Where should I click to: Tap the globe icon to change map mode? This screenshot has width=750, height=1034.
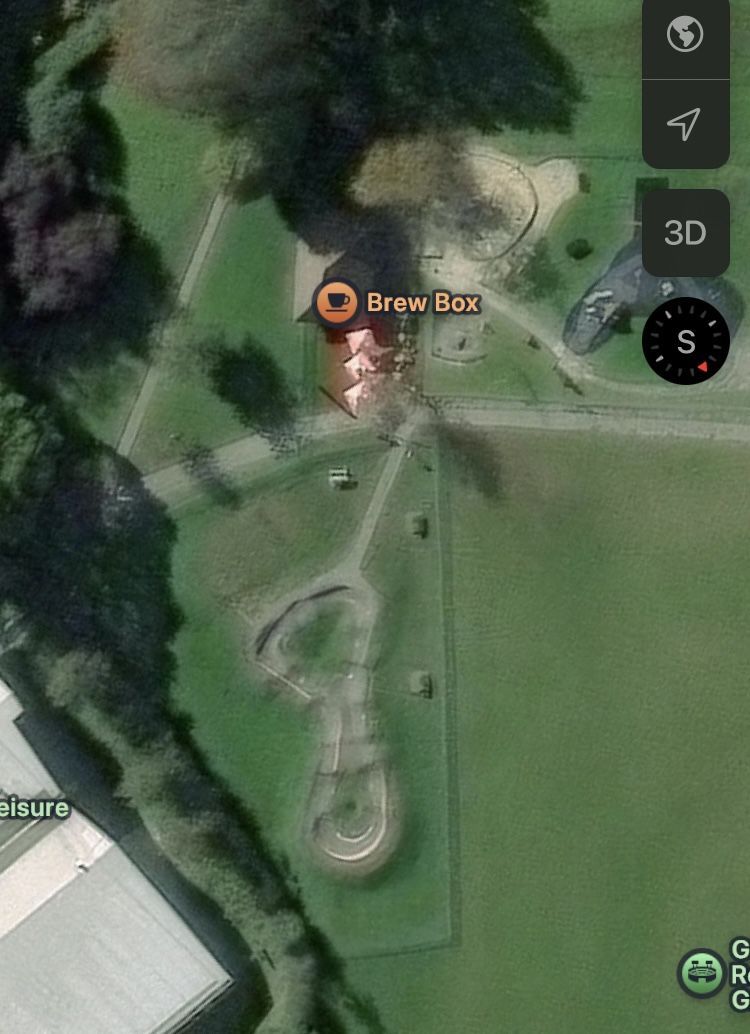click(x=686, y=32)
